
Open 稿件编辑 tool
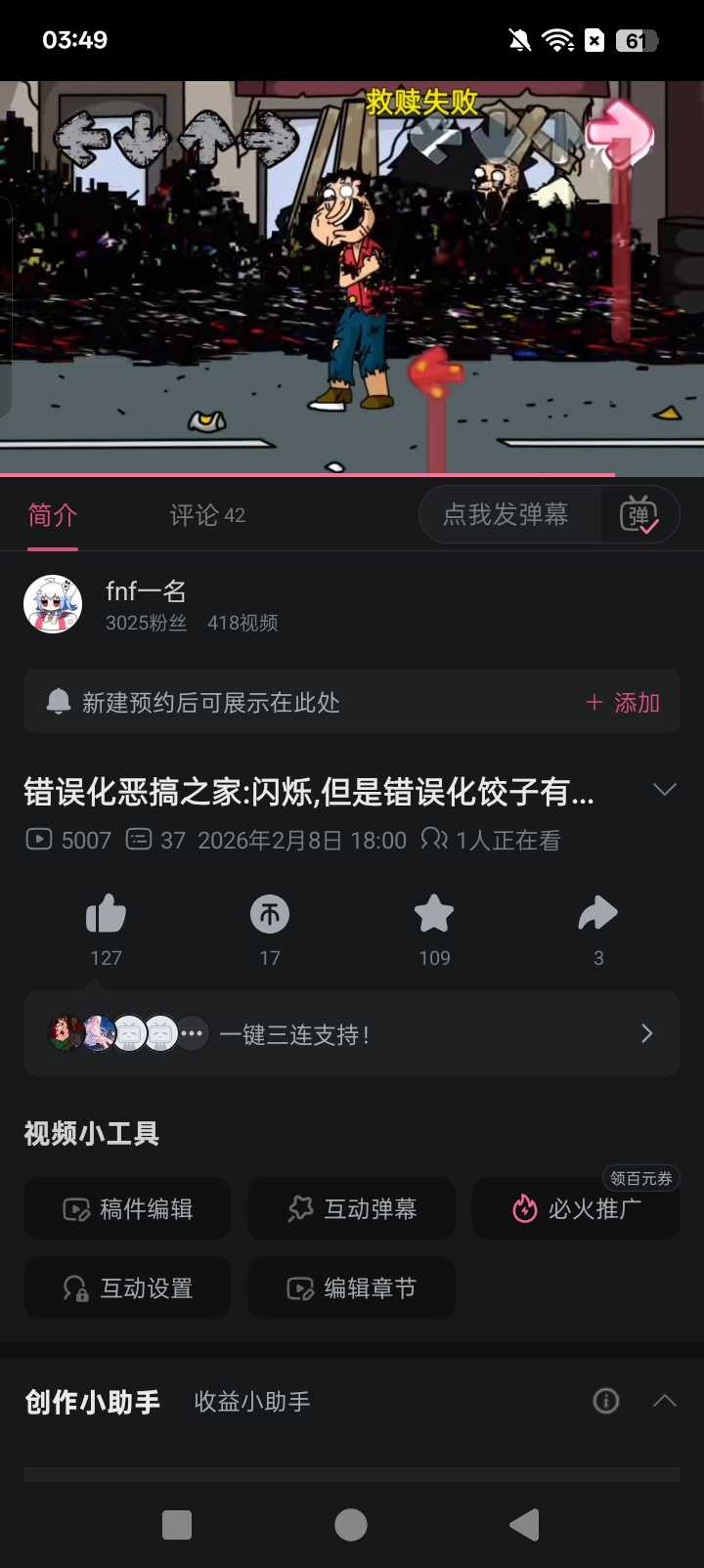pos(127,1209)
